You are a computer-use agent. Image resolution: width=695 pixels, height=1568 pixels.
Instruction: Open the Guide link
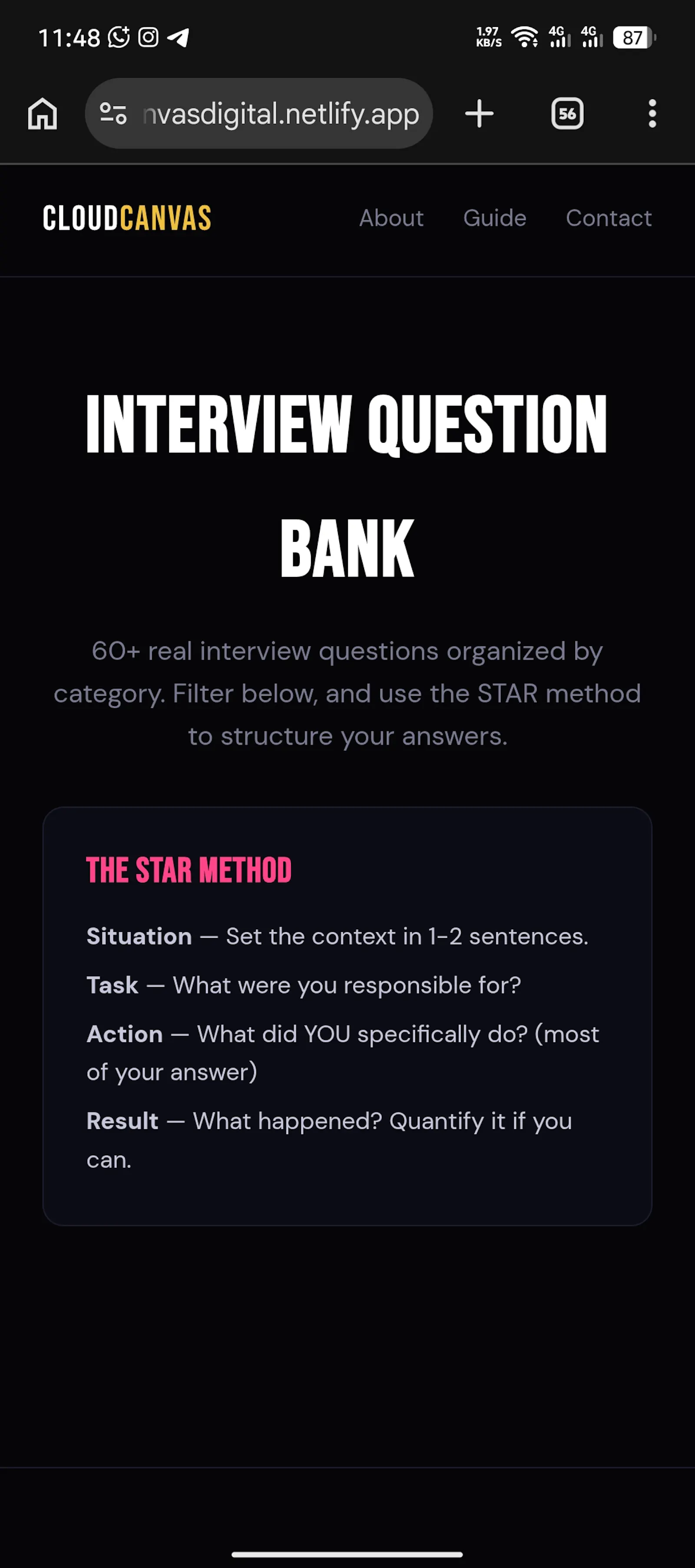click(x=495, y=218)
